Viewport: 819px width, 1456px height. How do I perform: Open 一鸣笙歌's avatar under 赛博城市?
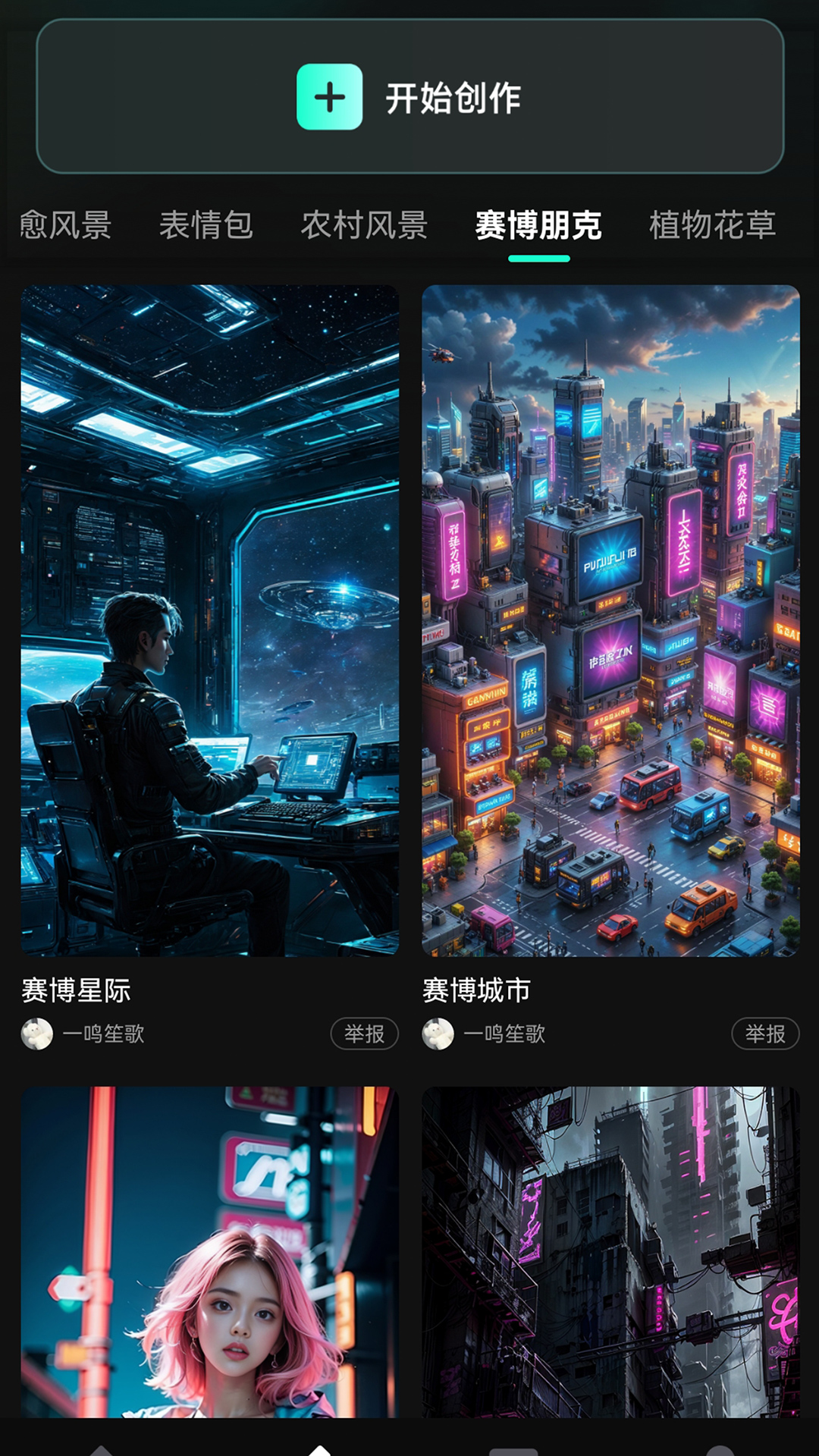pos(438,1034)
